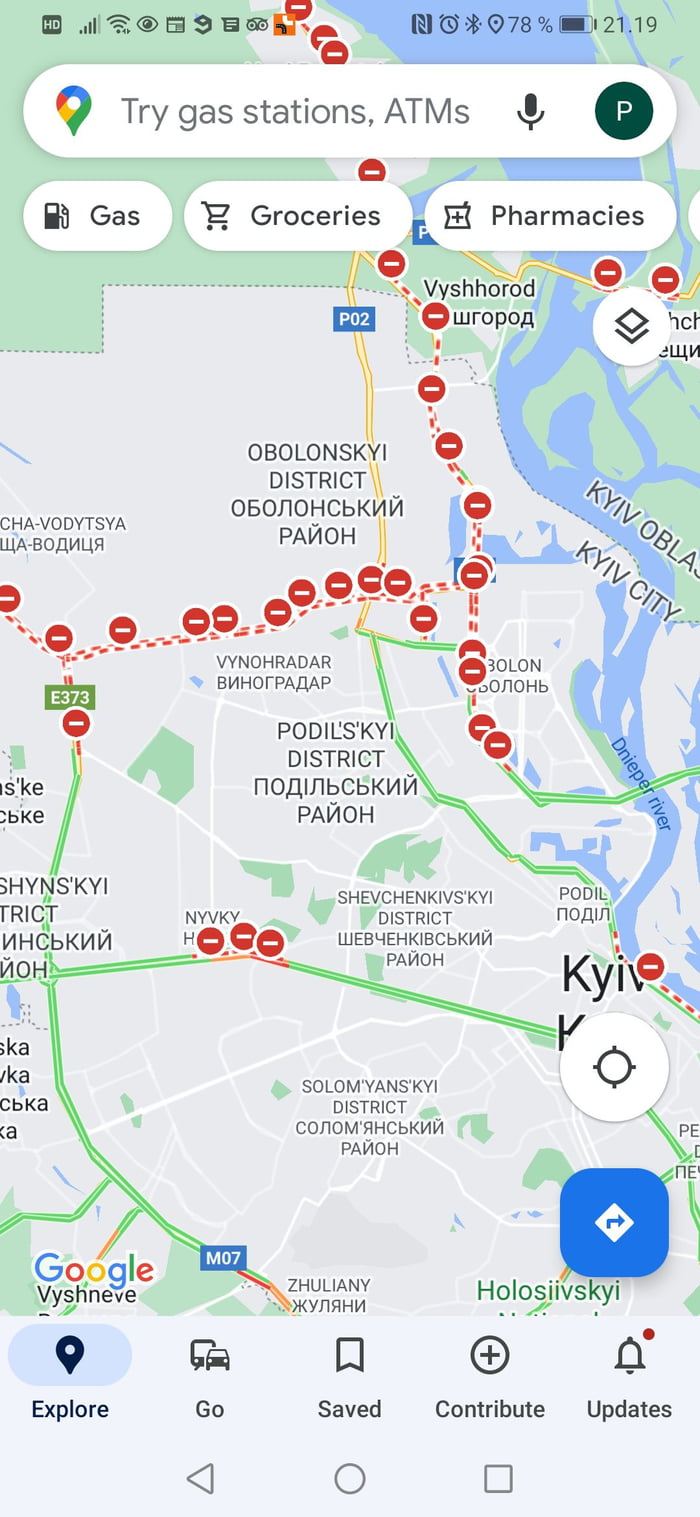This screenshot has height=1517, width=700.
Task: Open the map layers selector
Action: pyautogui.click(x=631, y=326)
